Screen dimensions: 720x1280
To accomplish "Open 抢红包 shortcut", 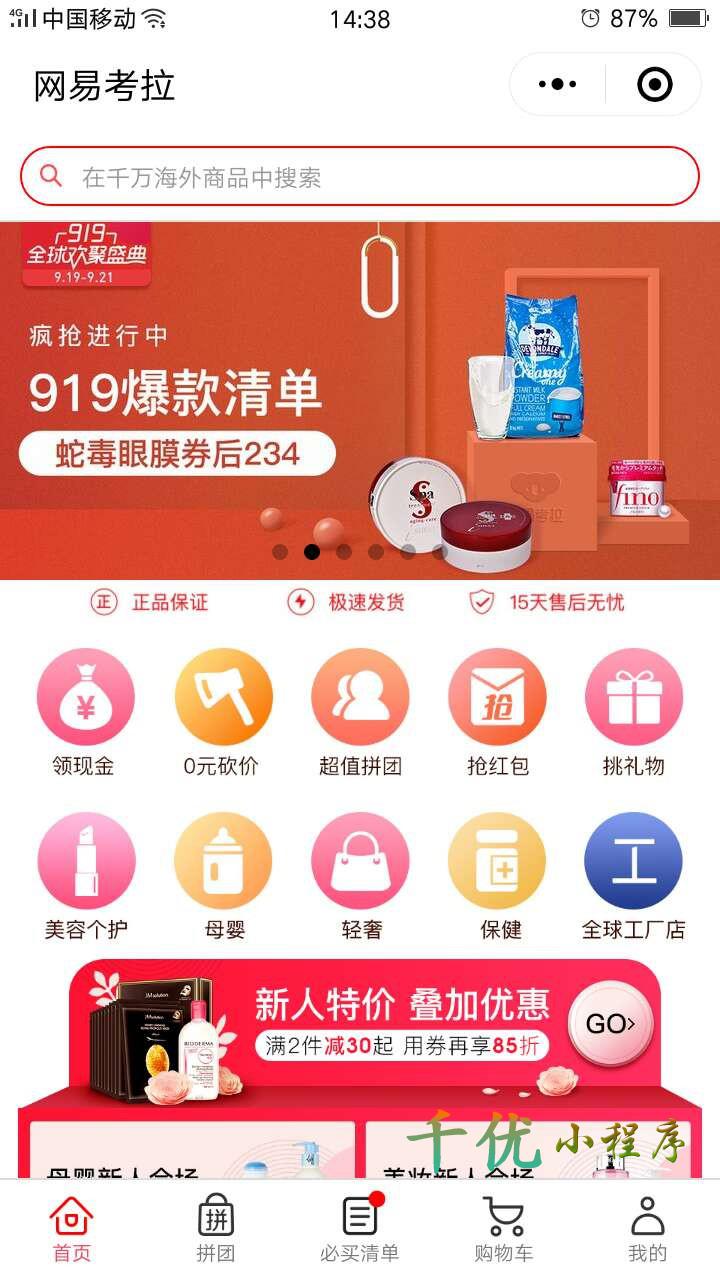I will pyautogui.click(x=497, y=712).
